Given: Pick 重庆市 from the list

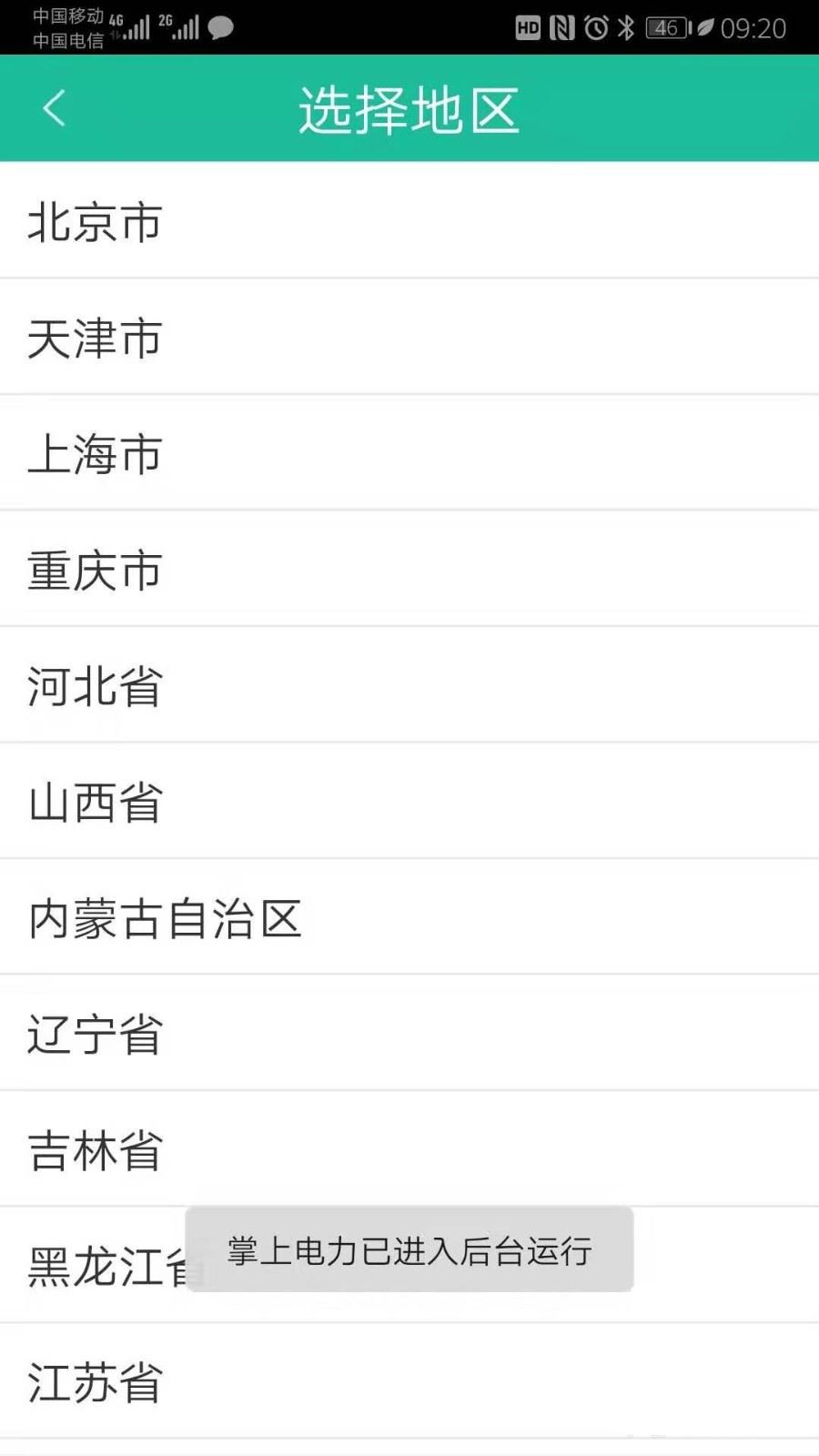Looking at the screenshot, I should coord(96,571).
